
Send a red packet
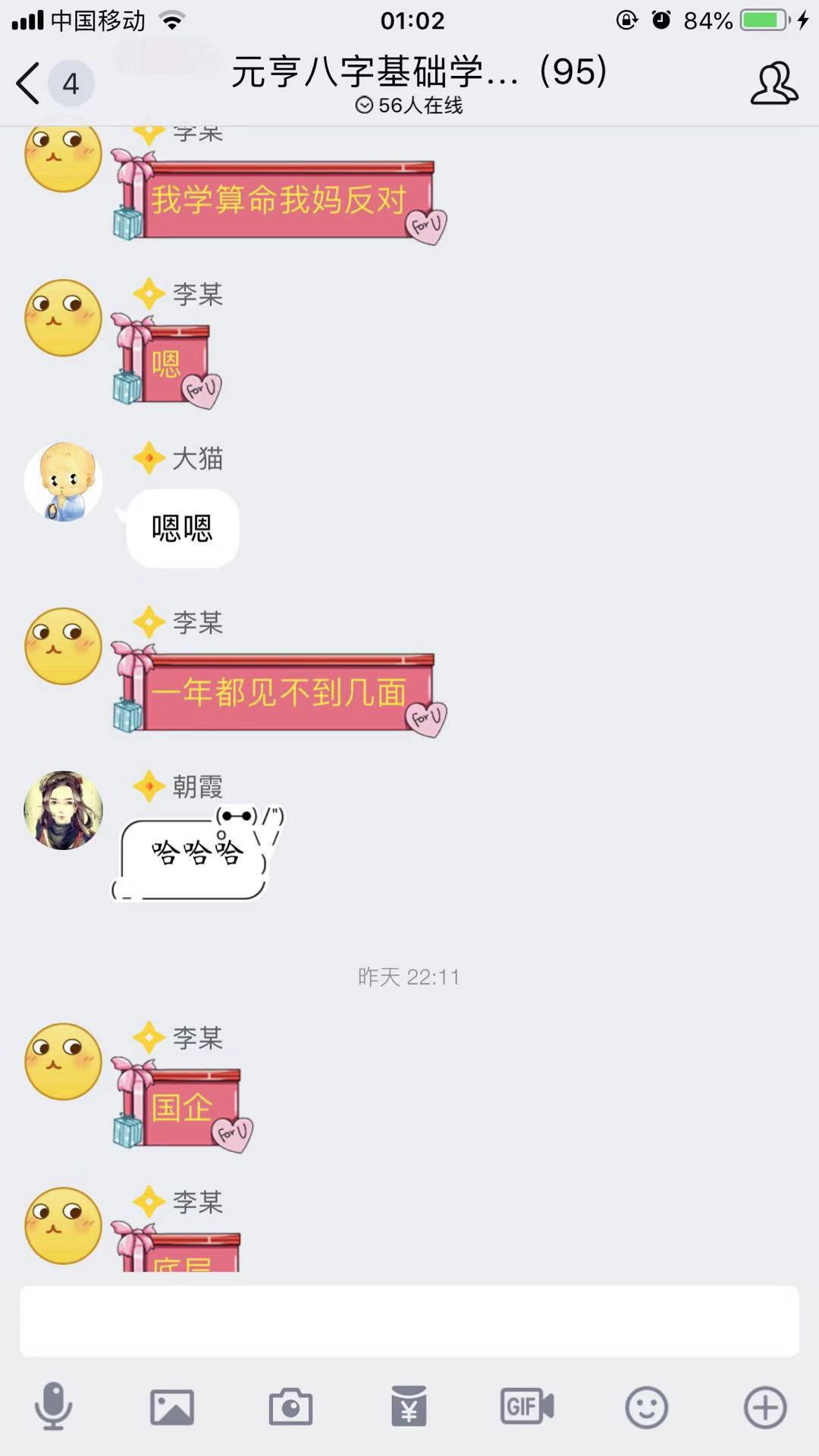pos(409,1407)
